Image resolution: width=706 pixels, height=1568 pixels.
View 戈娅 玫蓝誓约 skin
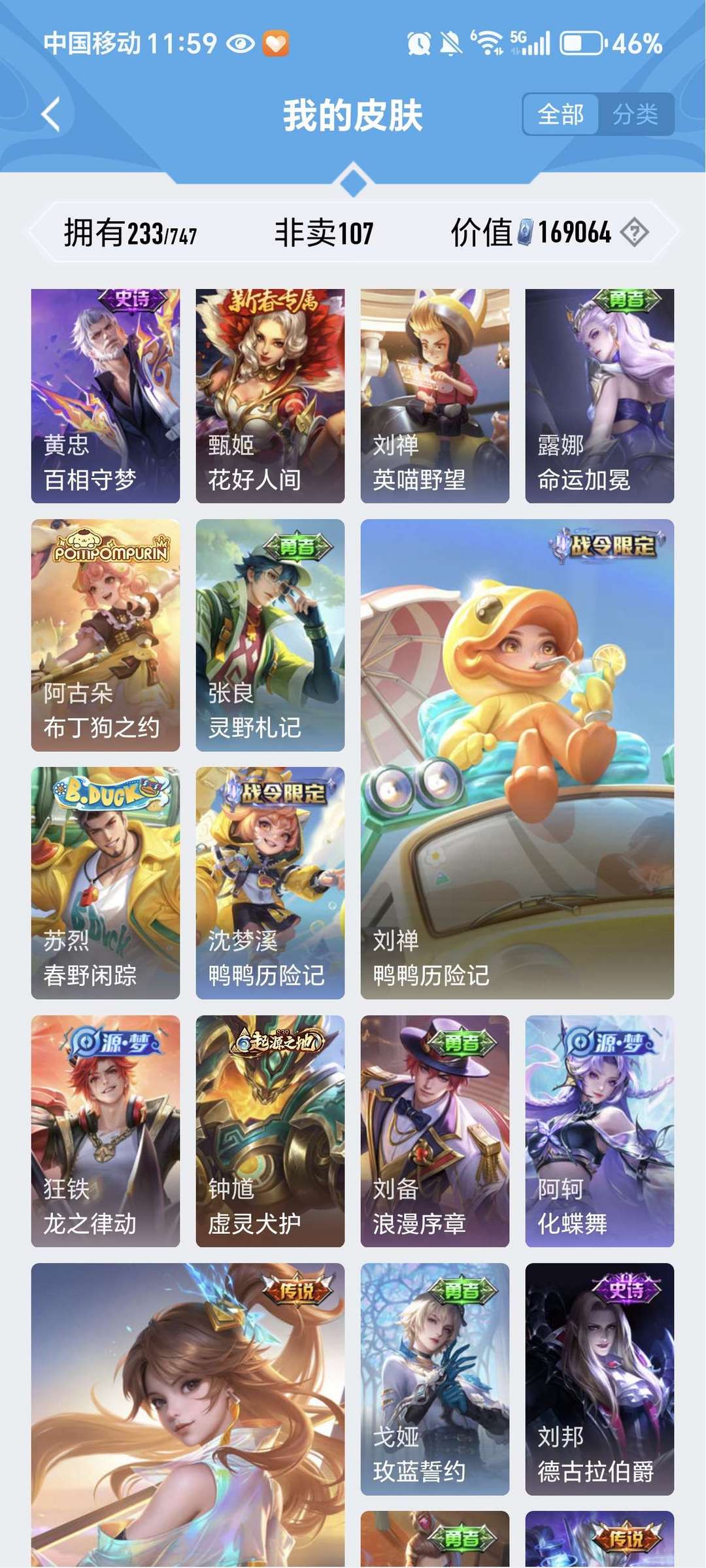point(435,1378)
